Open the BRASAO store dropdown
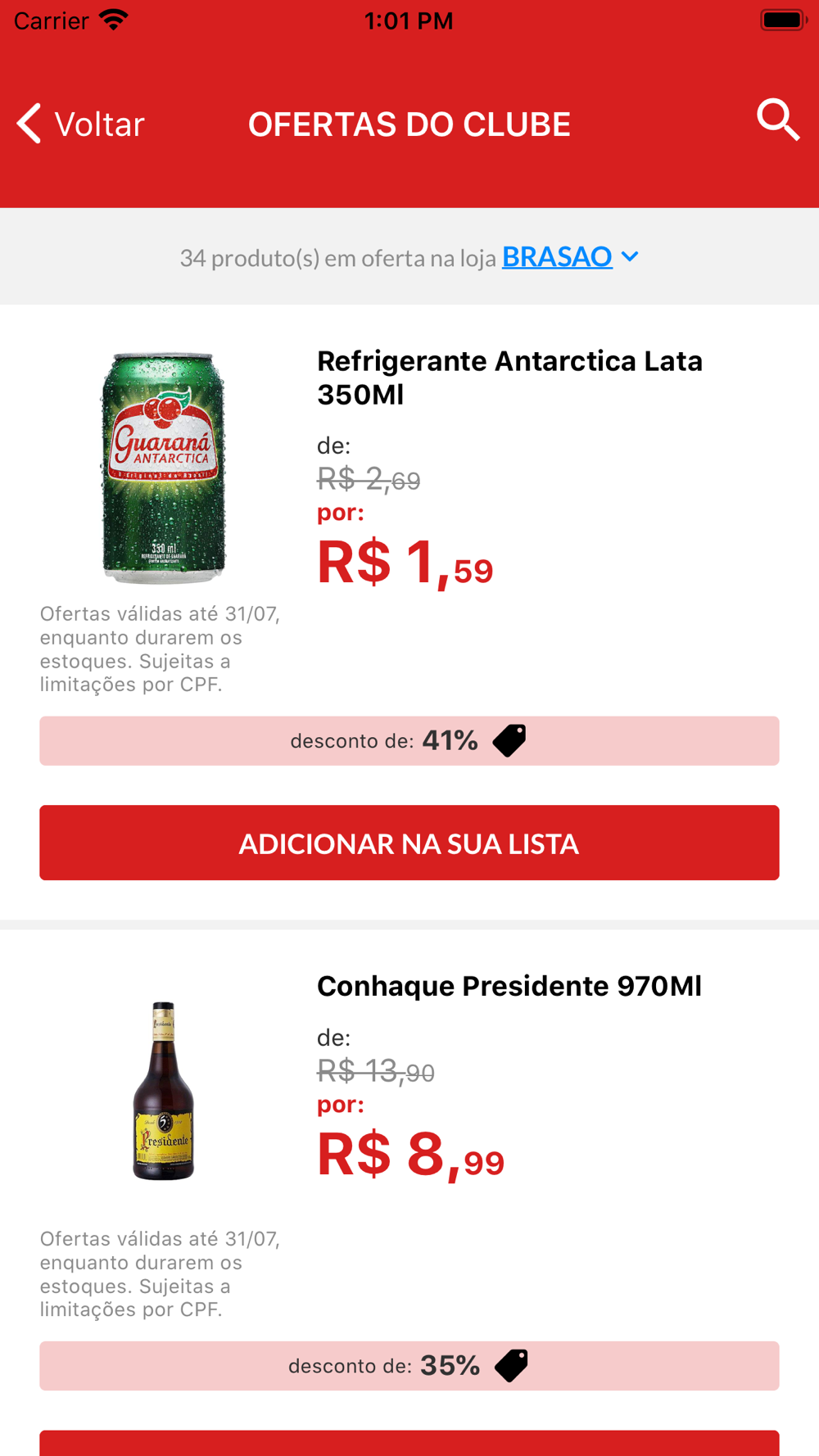 [x=570, y=257]
